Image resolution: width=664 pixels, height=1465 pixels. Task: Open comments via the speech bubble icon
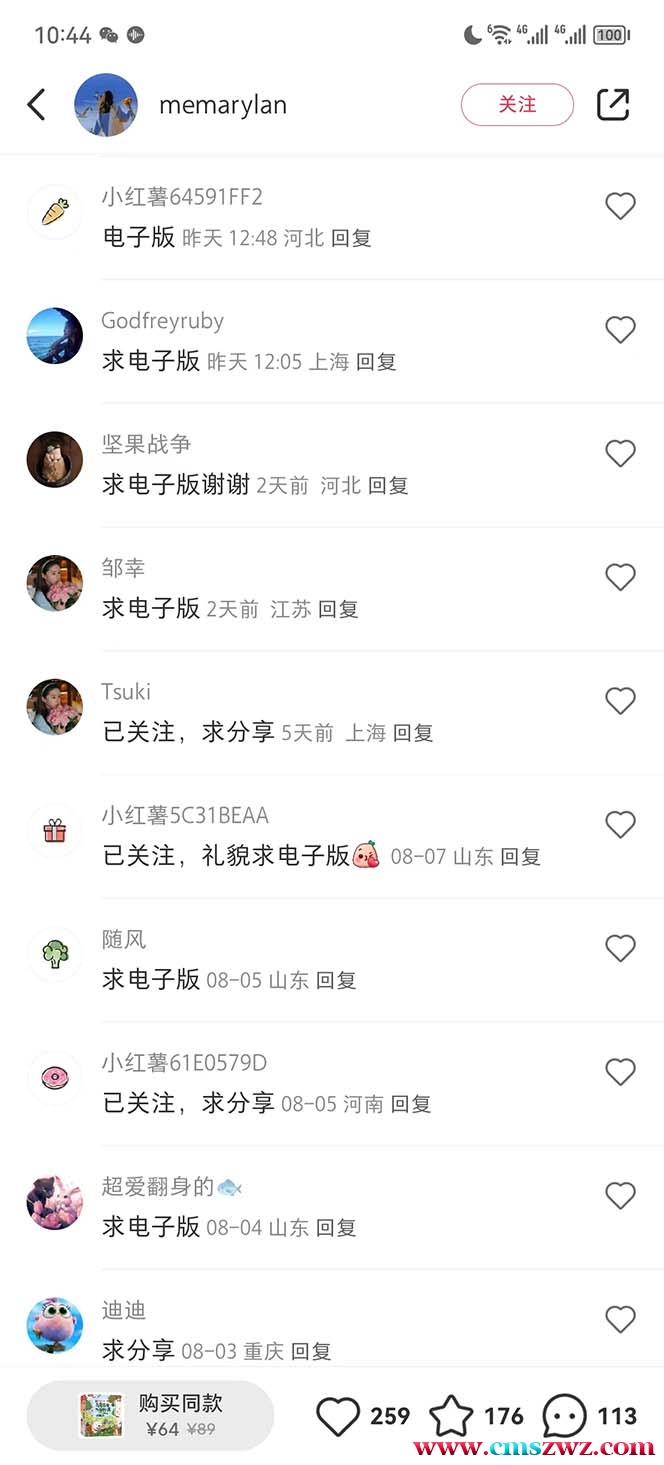564,1416
